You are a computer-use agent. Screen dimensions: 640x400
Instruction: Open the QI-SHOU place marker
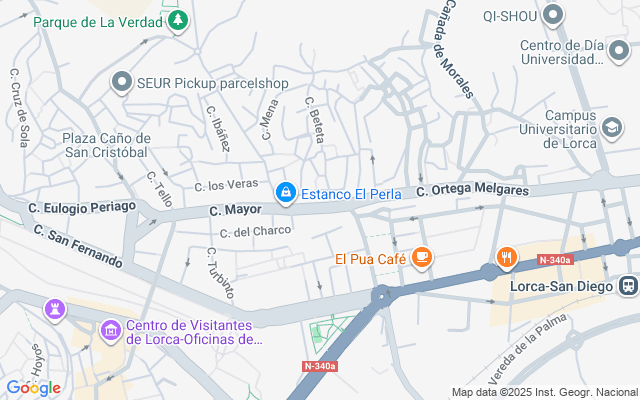click(553, 14)
